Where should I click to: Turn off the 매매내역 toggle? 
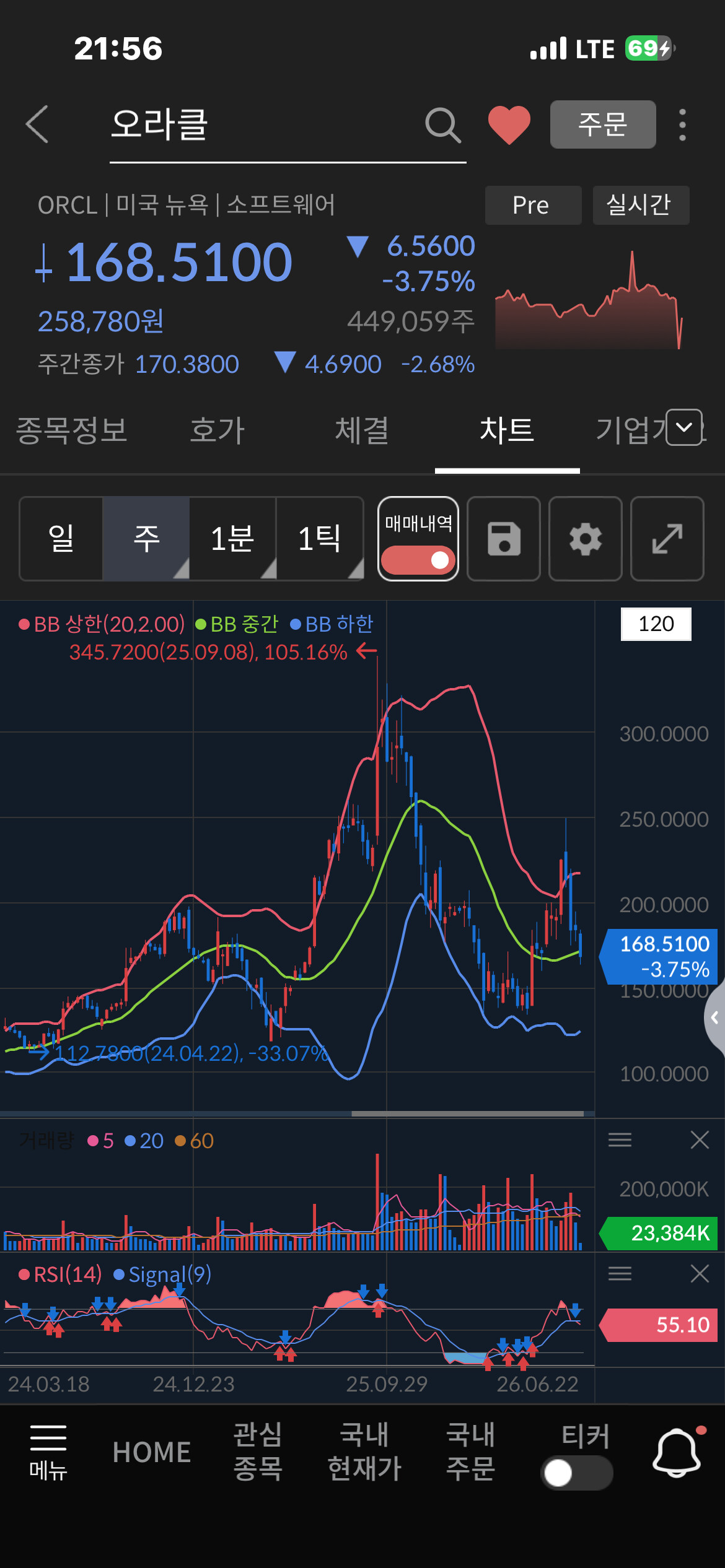[418, 560]
